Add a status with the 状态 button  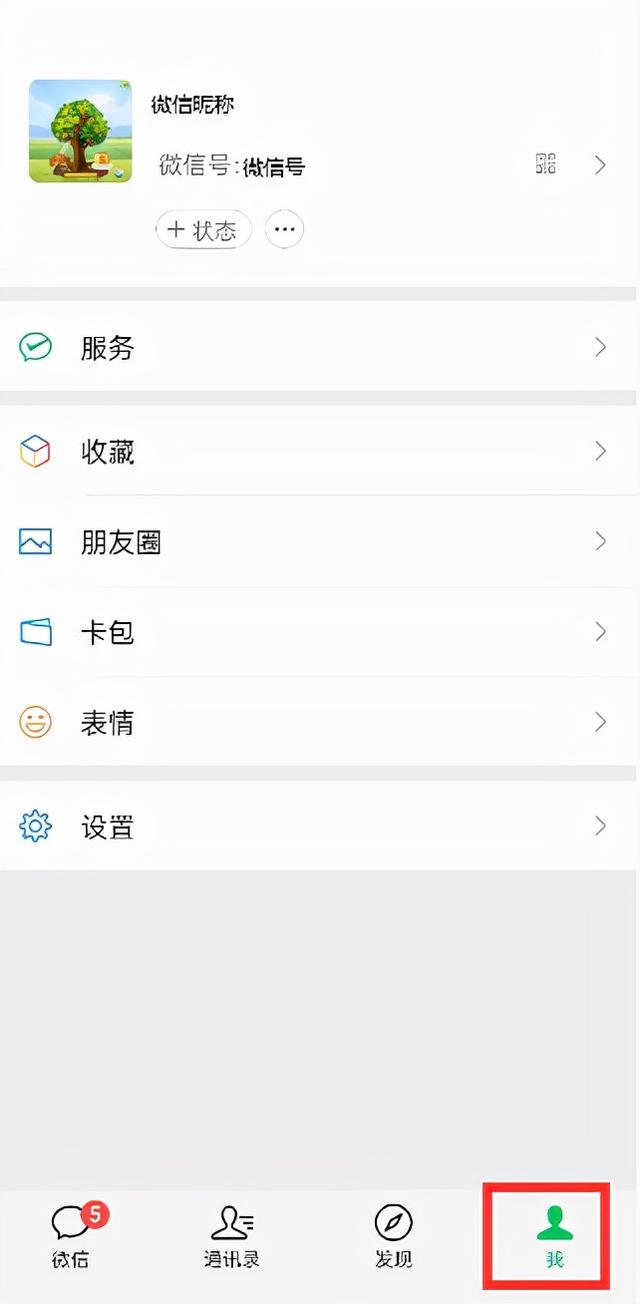click(x=203, y=230)
